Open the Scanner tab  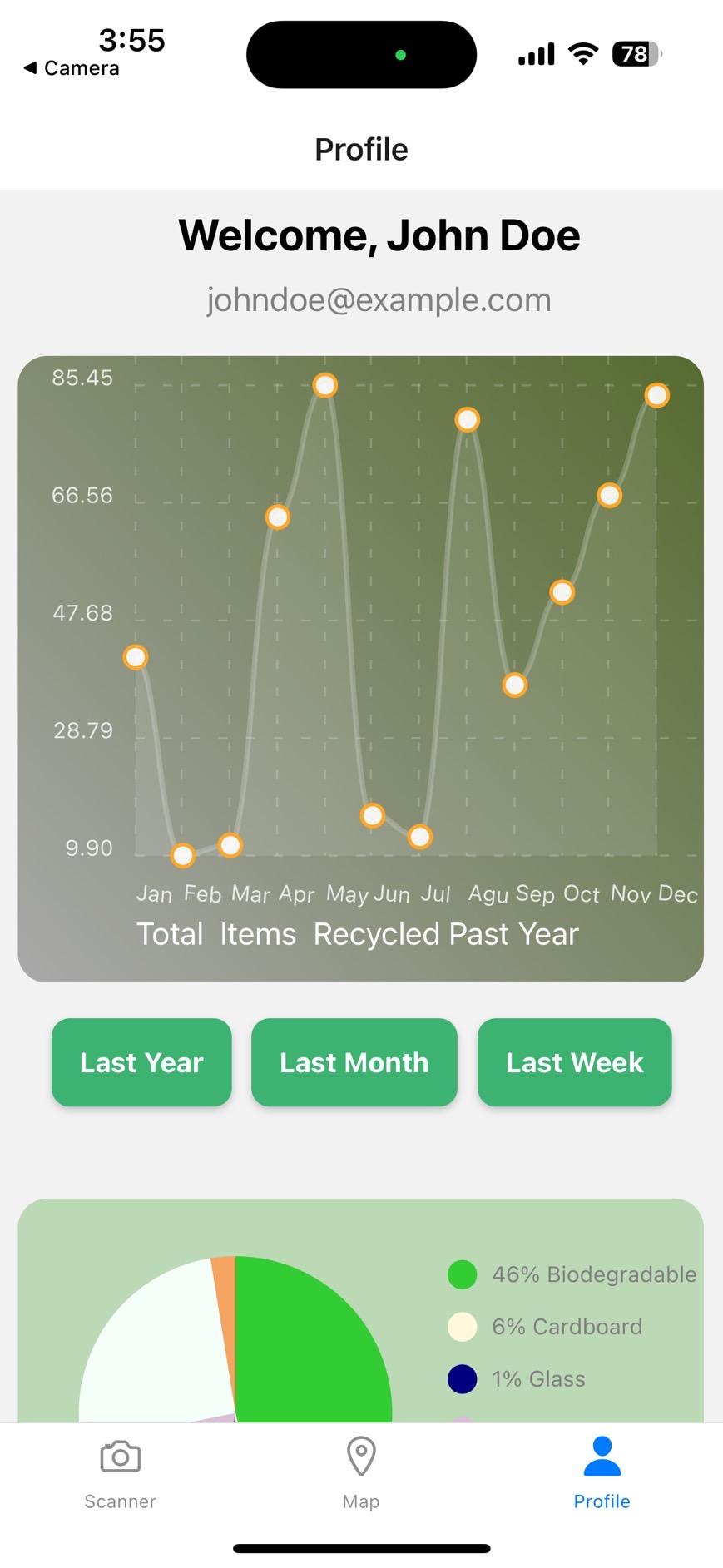[120, 1473]
